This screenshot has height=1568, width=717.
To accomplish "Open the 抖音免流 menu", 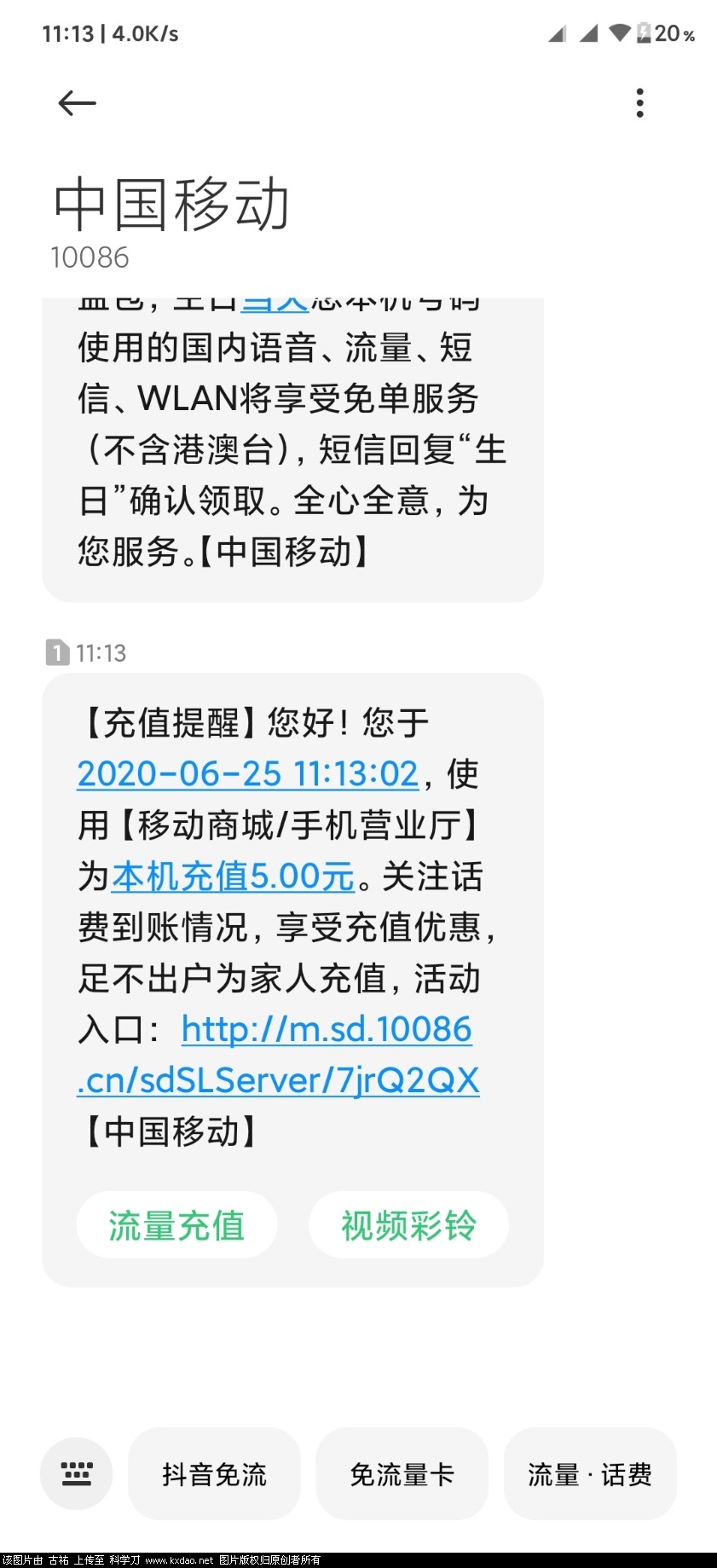I will (x=214, y=1474).
